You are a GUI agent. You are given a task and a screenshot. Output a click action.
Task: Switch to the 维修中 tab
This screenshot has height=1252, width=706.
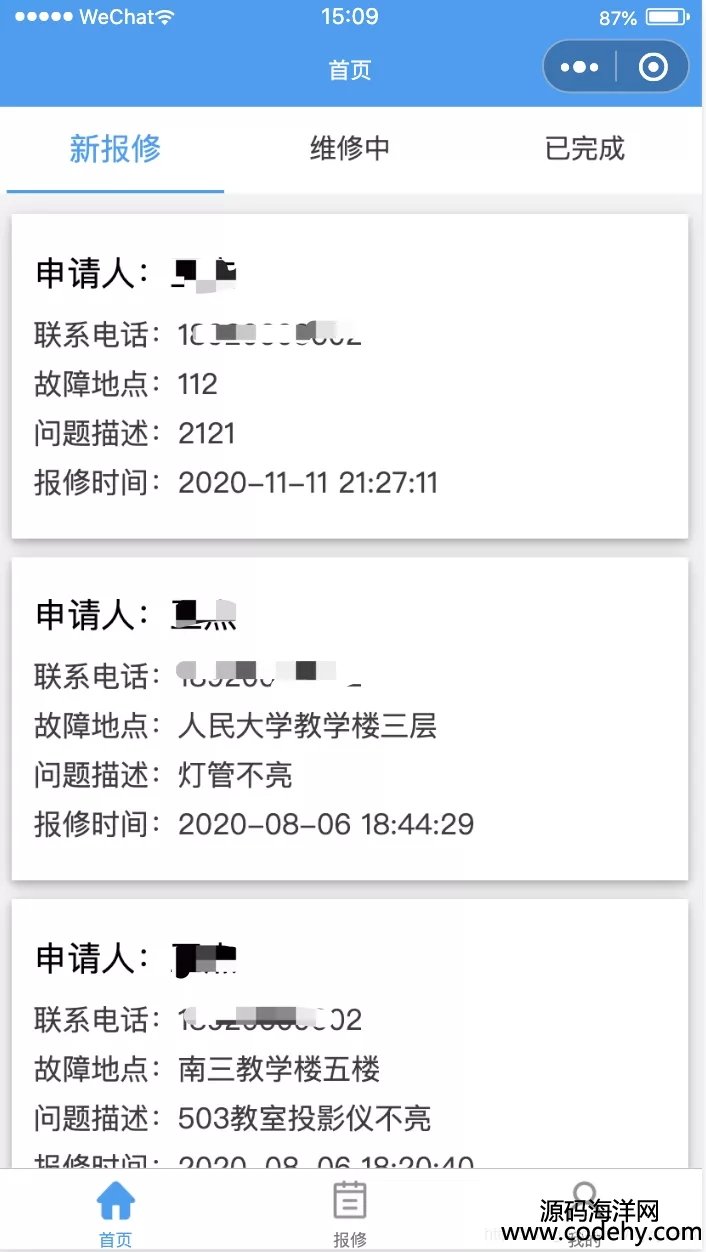350,149
